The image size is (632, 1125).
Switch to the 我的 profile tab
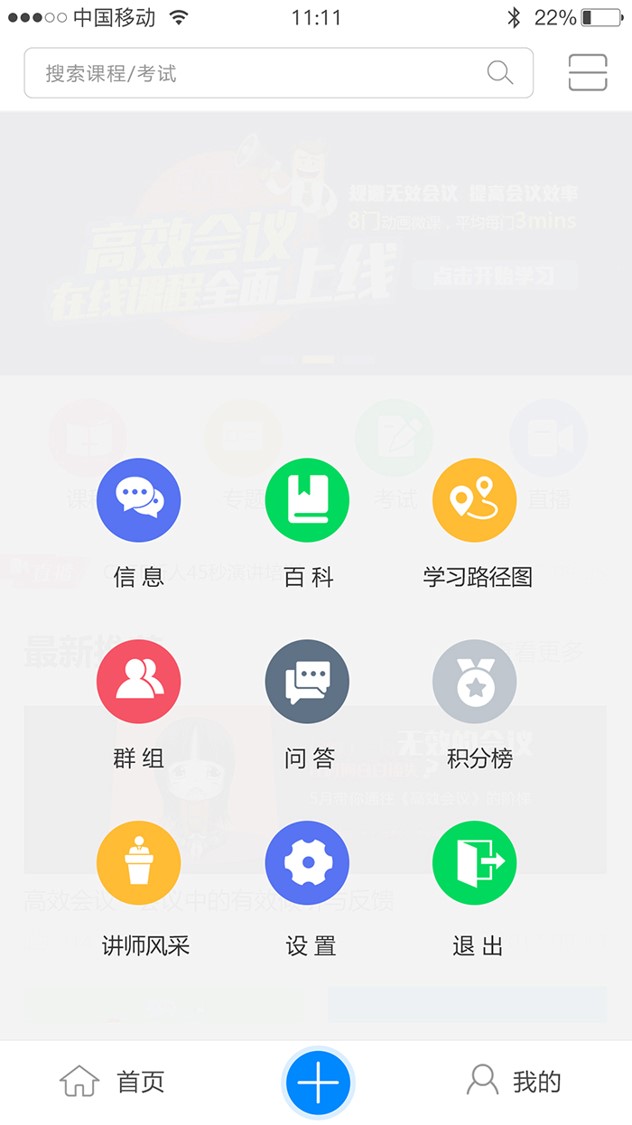point(514,1081)
